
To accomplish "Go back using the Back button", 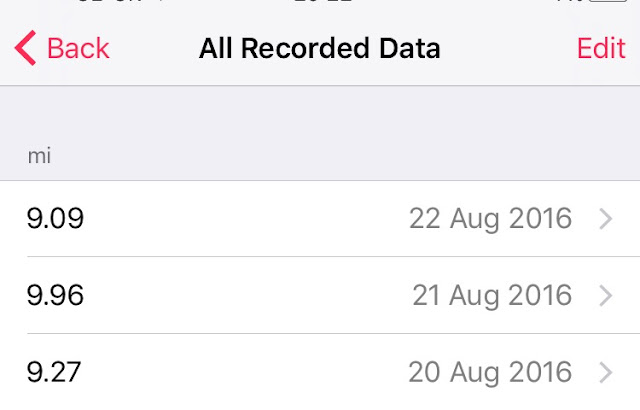I will [62, 48].
